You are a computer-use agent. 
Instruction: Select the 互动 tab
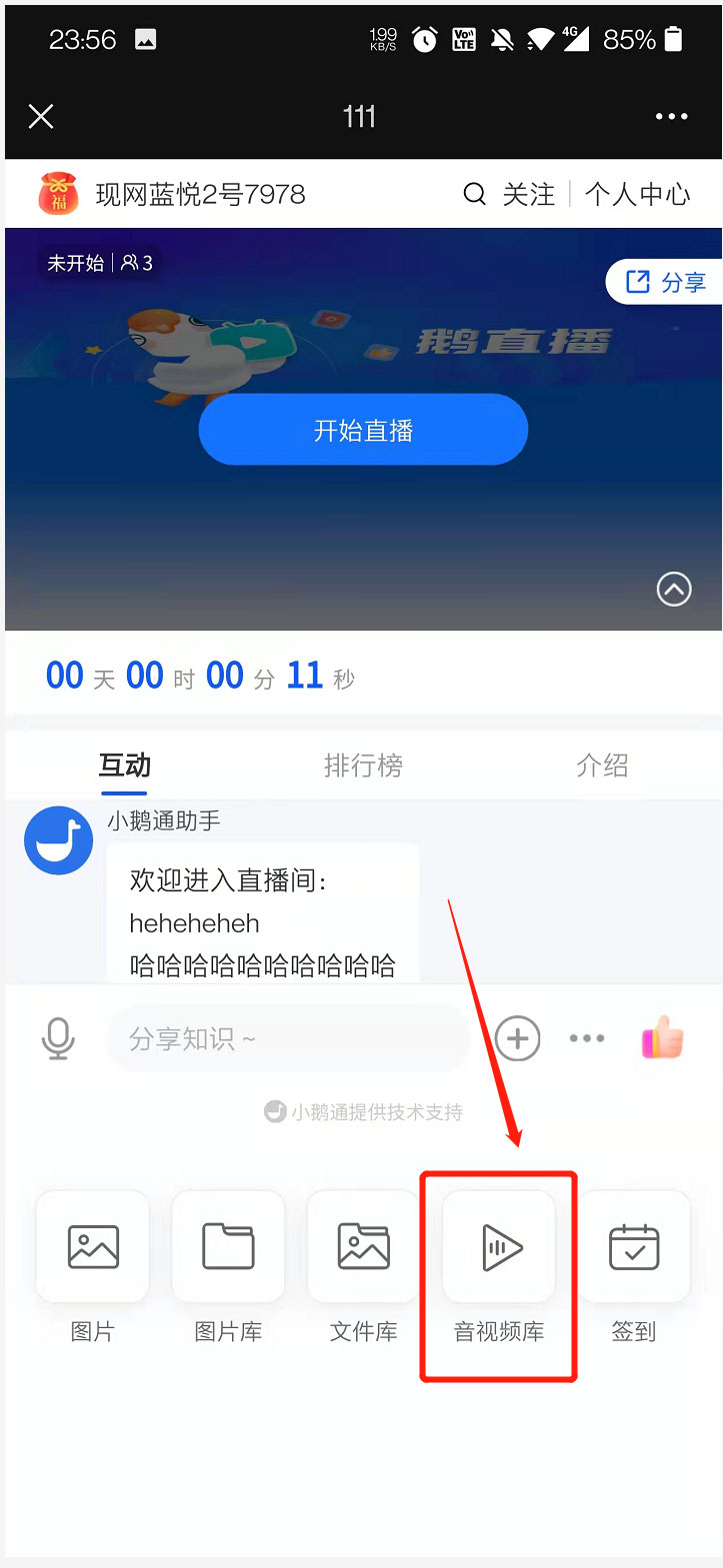[124, 766]
